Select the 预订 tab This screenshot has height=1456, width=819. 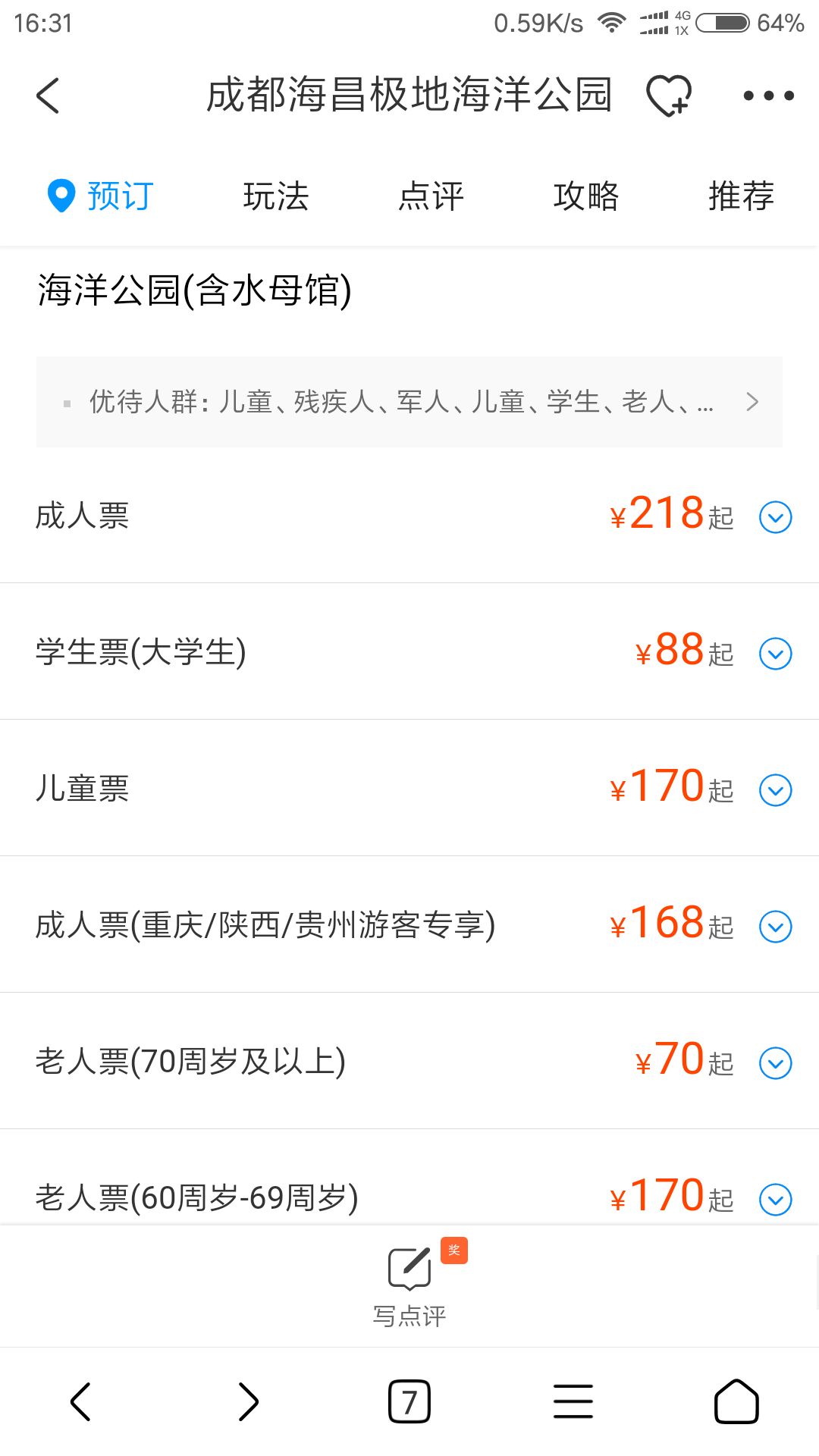tap(101, 196)
